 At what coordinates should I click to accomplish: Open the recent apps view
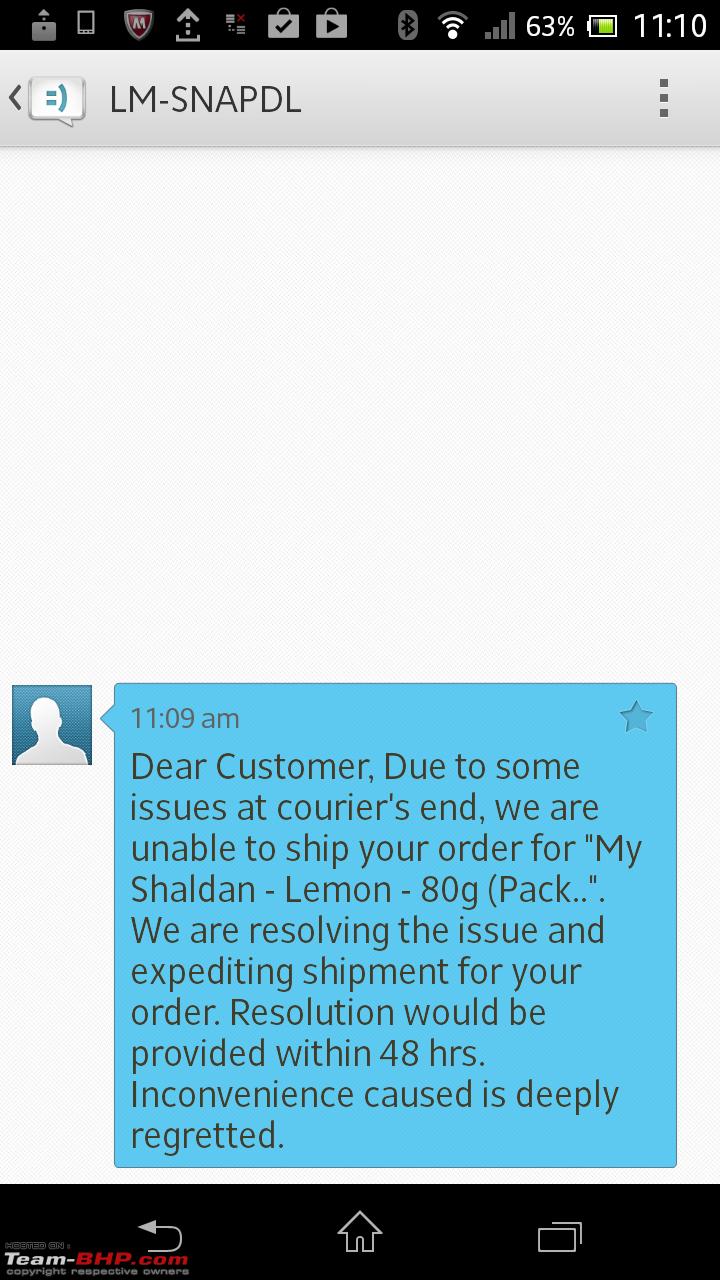pyautogui.click(x=560, y=1236)
